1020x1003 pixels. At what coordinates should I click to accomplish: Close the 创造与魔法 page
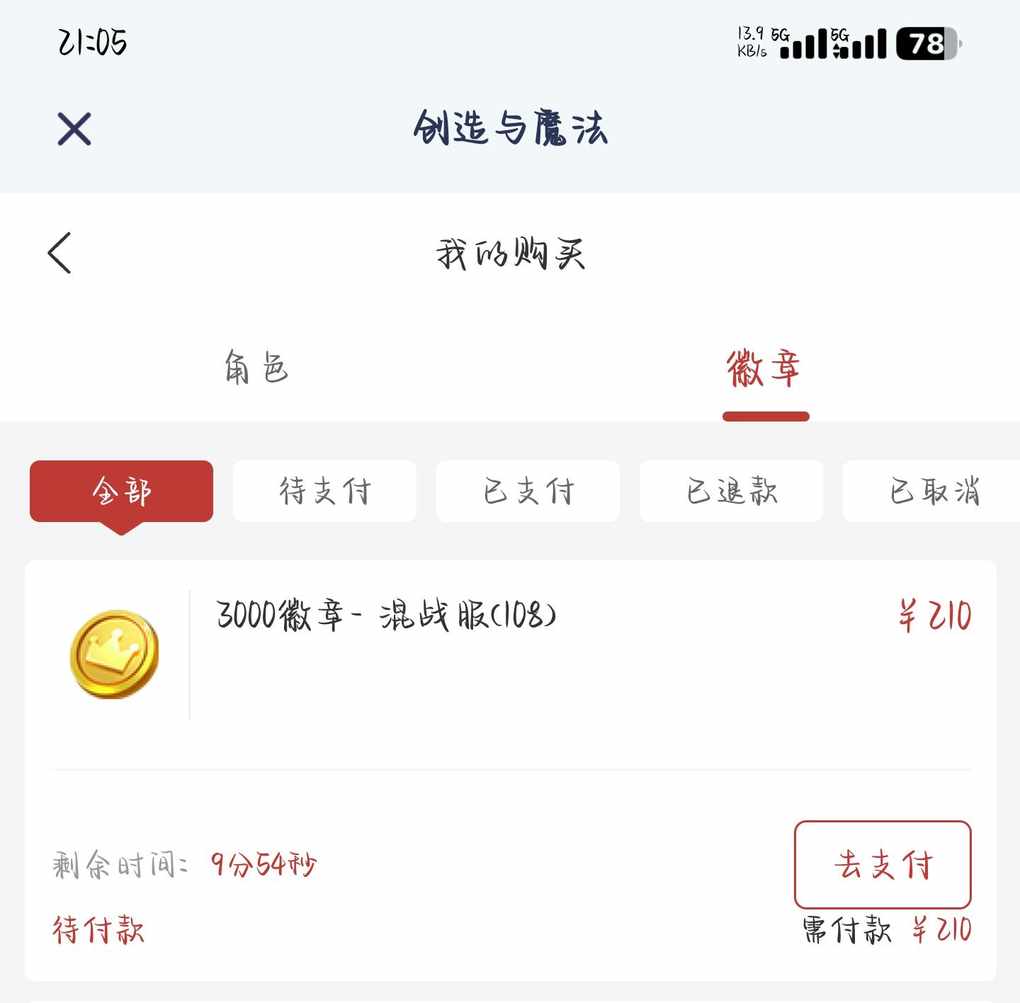point(74,129)
